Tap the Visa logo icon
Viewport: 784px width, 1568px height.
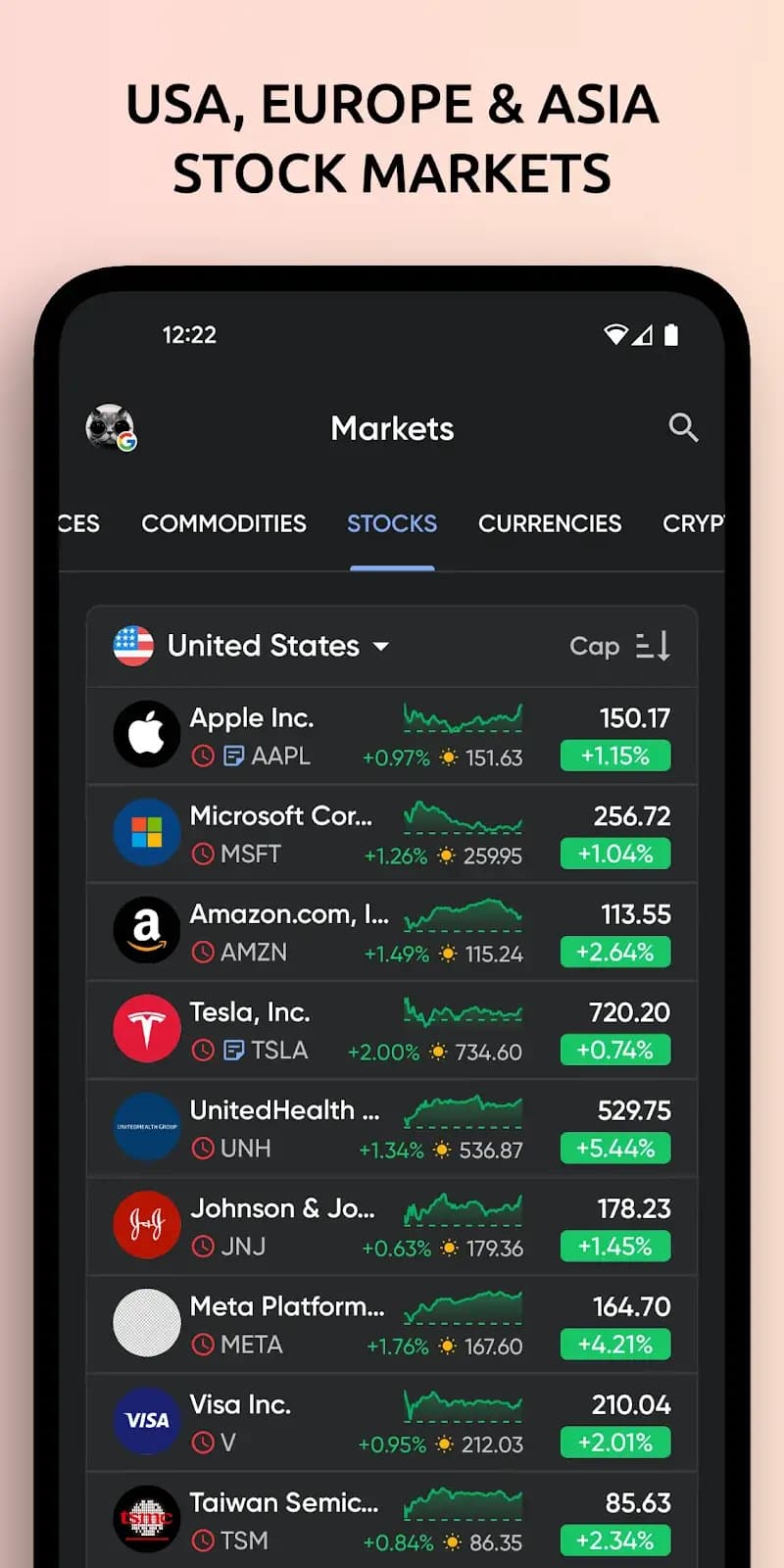coord(146,1420)
